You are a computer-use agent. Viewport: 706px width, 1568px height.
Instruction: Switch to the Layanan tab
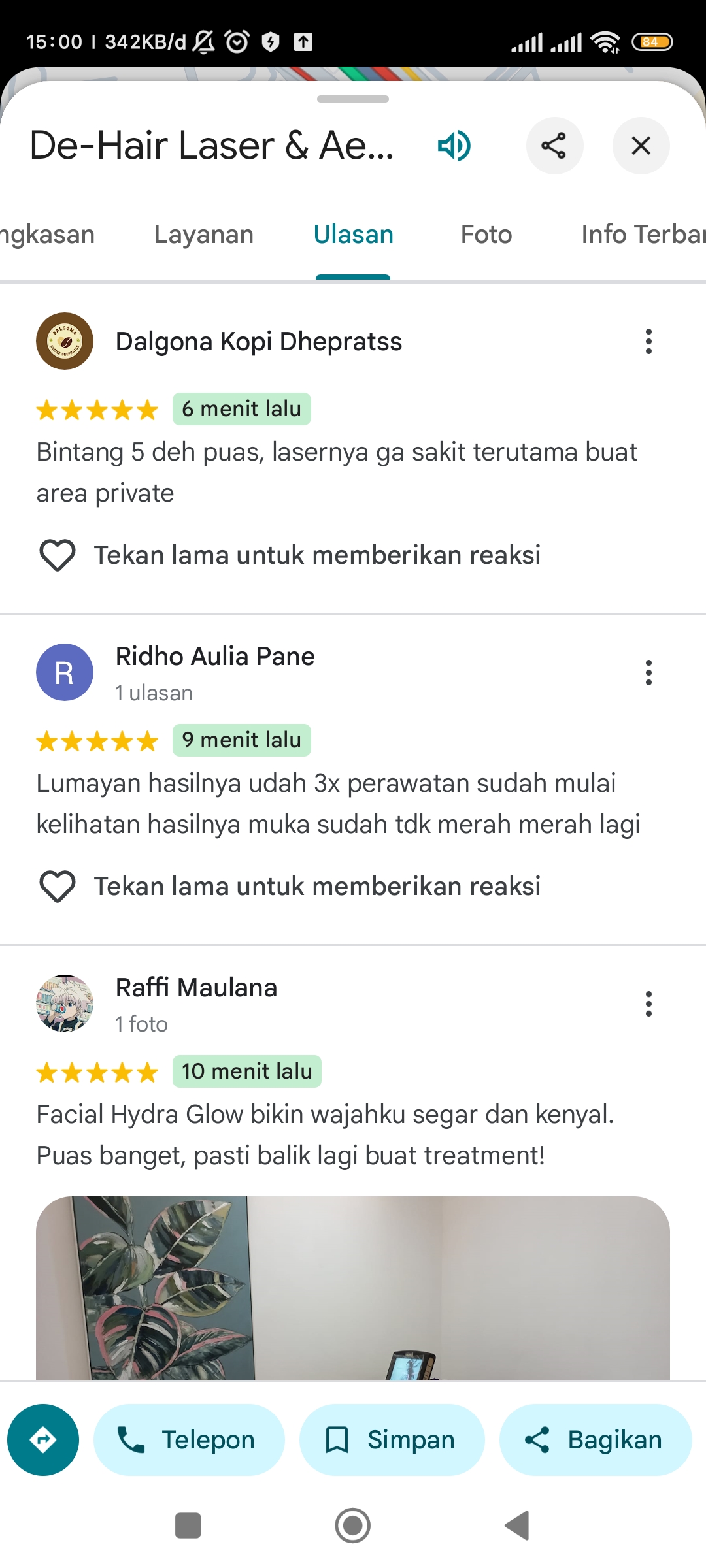[x=204, y=235]
